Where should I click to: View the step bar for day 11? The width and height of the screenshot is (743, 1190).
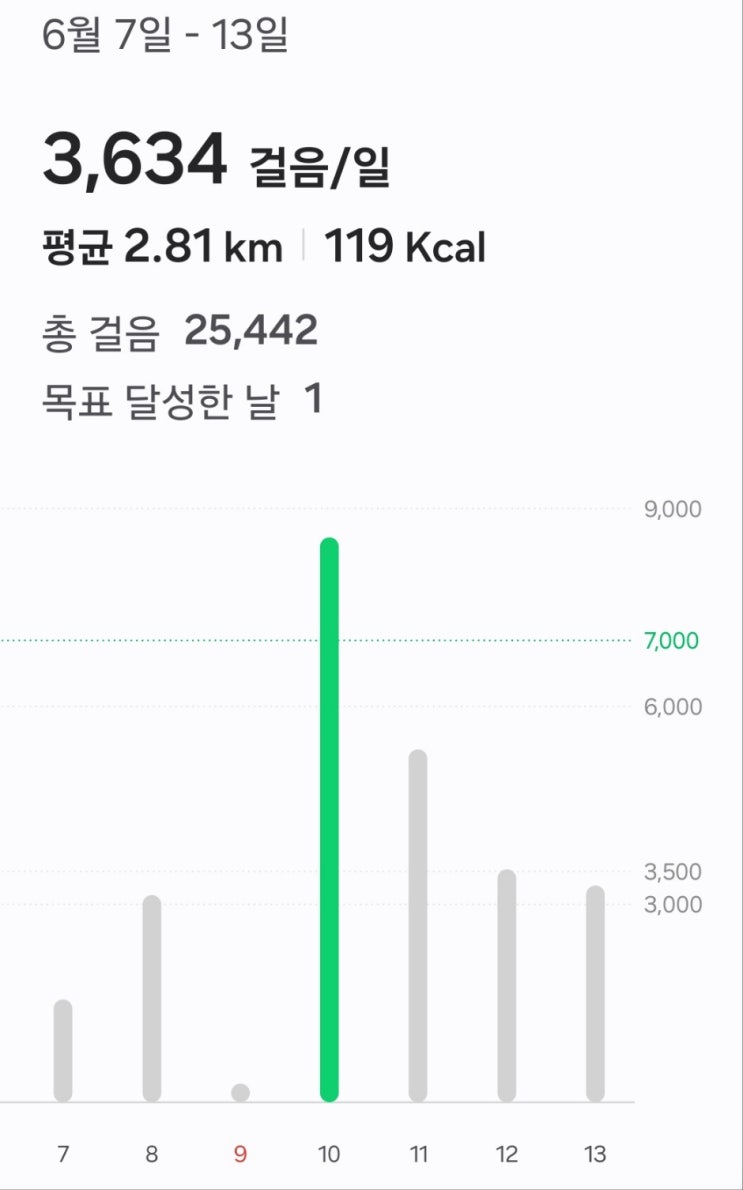tap(418, 925)
